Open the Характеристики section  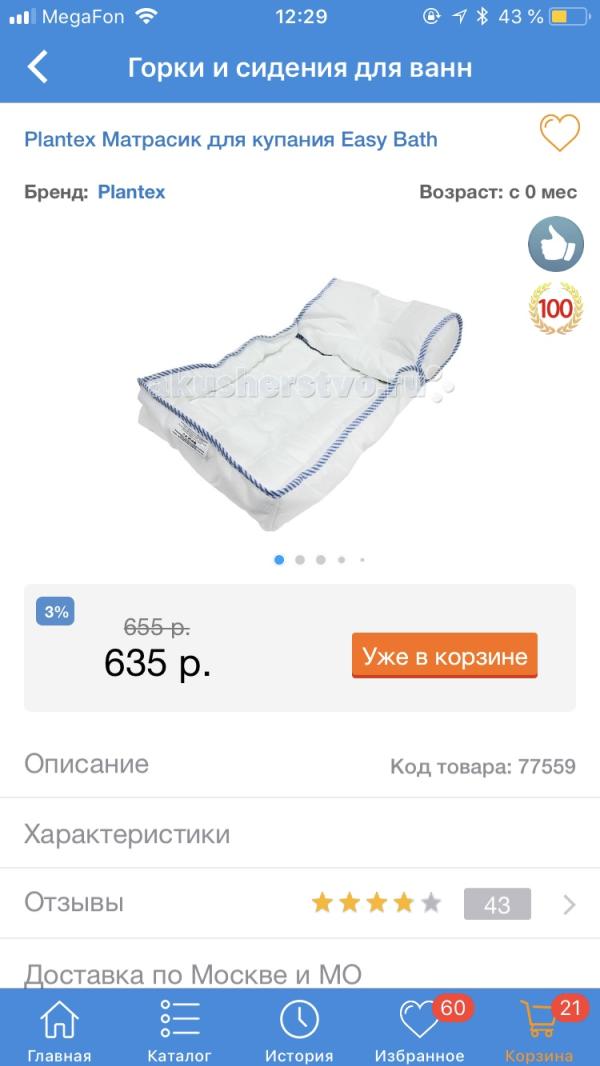(x=127, y=833)
